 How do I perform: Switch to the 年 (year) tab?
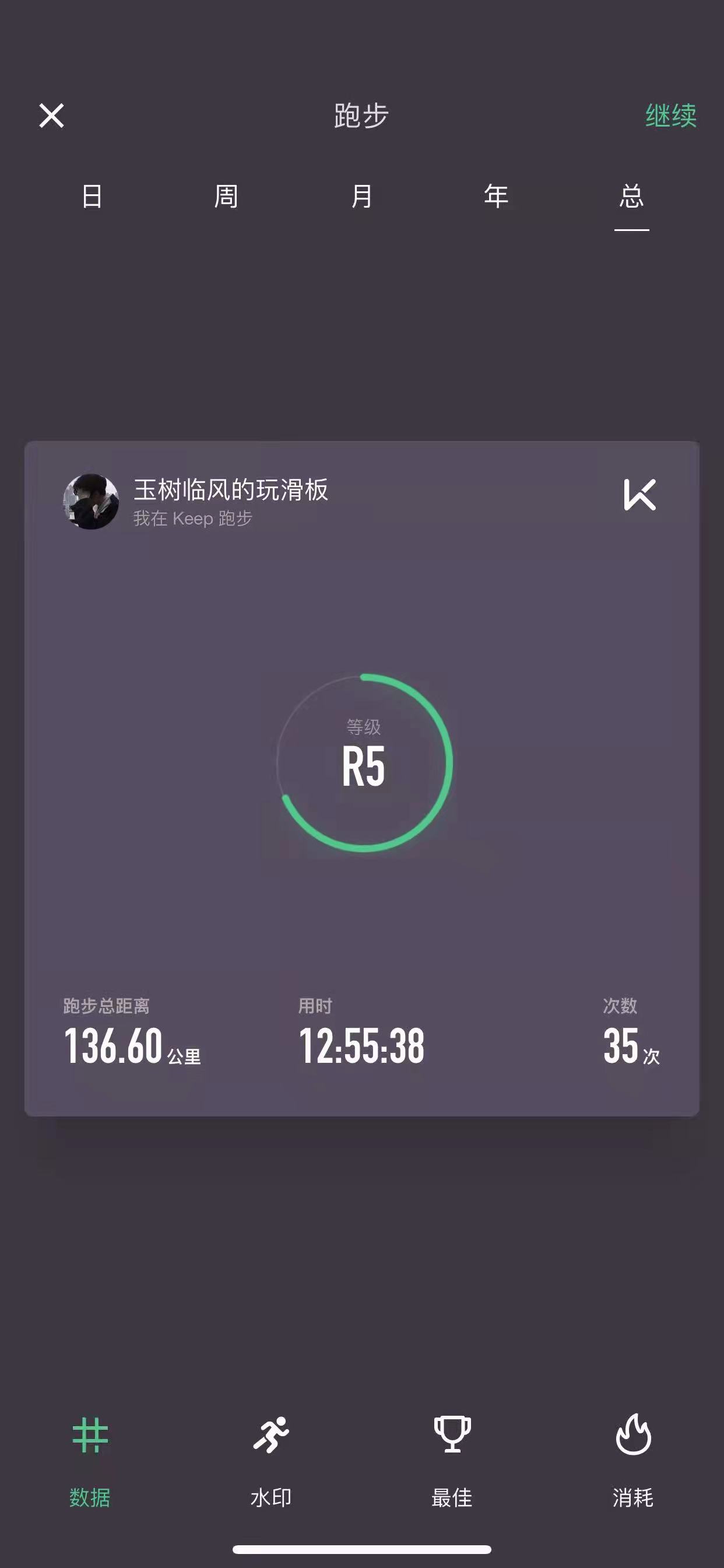pyautogui.click(x=496, y=197)
